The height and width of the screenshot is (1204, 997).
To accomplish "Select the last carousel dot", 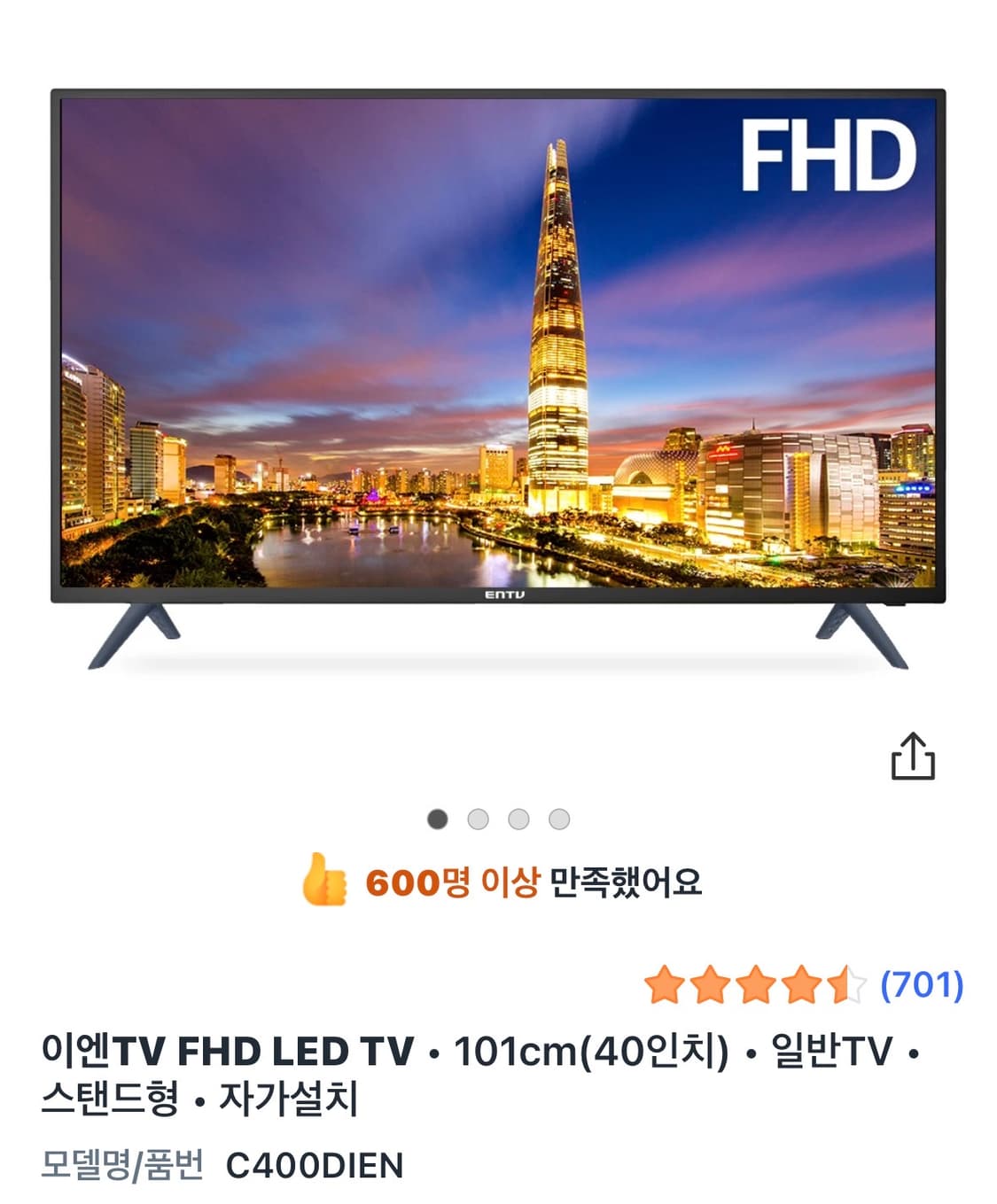I will [x=557, y=819].
